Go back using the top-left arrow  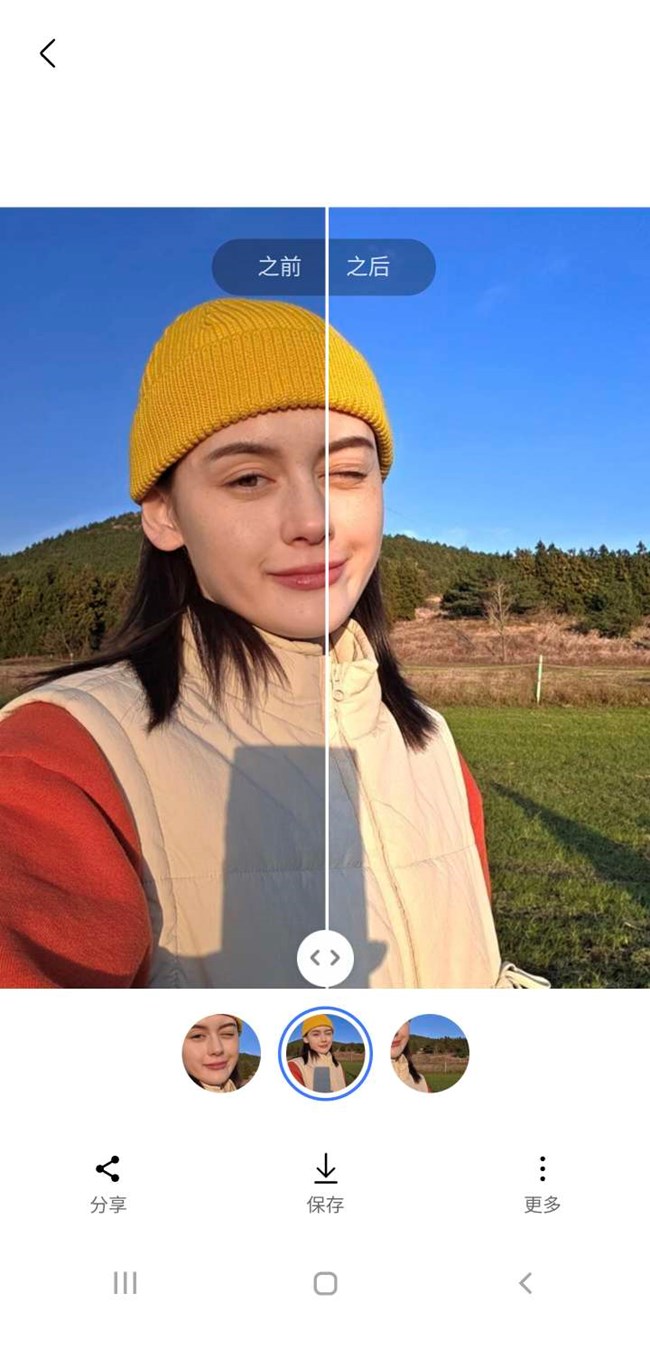coord(47,53)
